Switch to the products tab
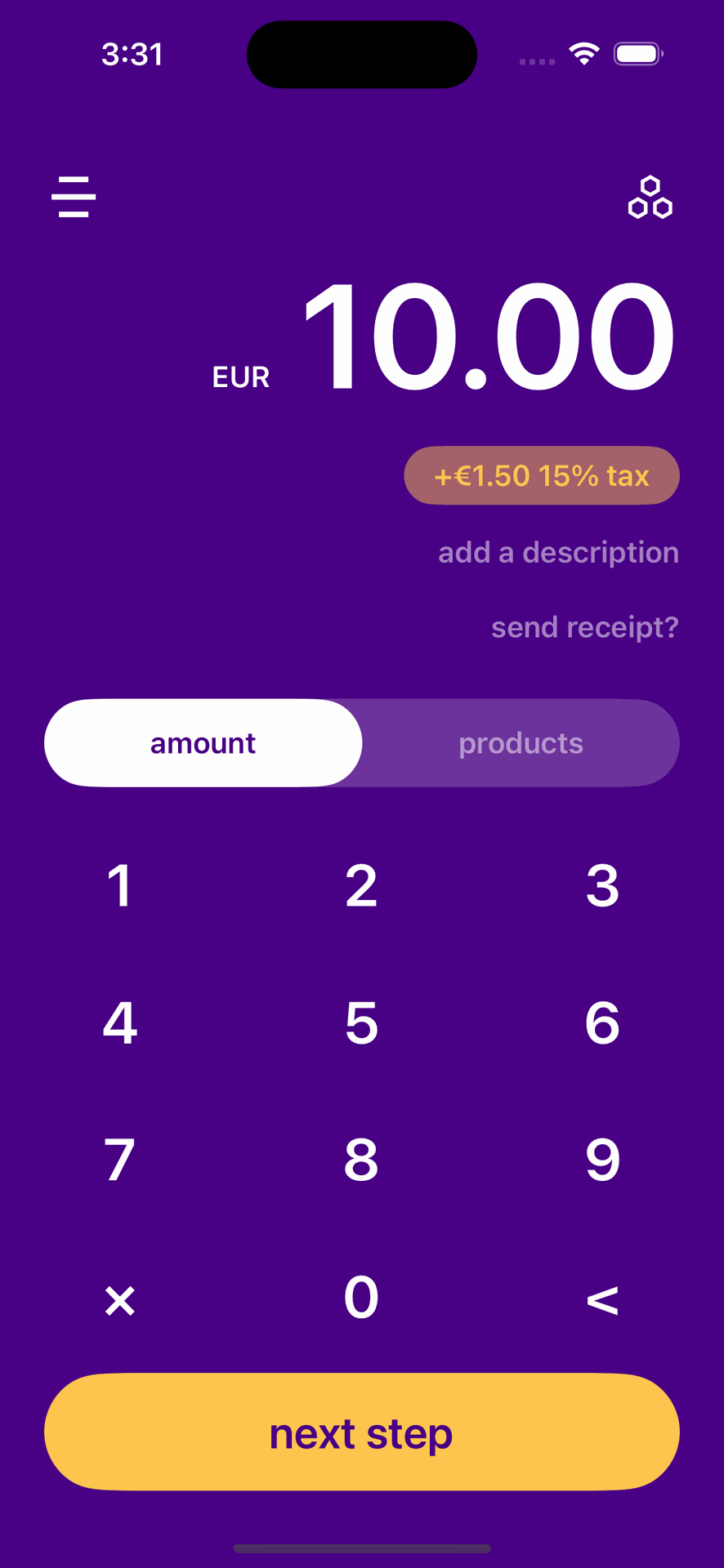724x1568 pixels. point(521,743)
